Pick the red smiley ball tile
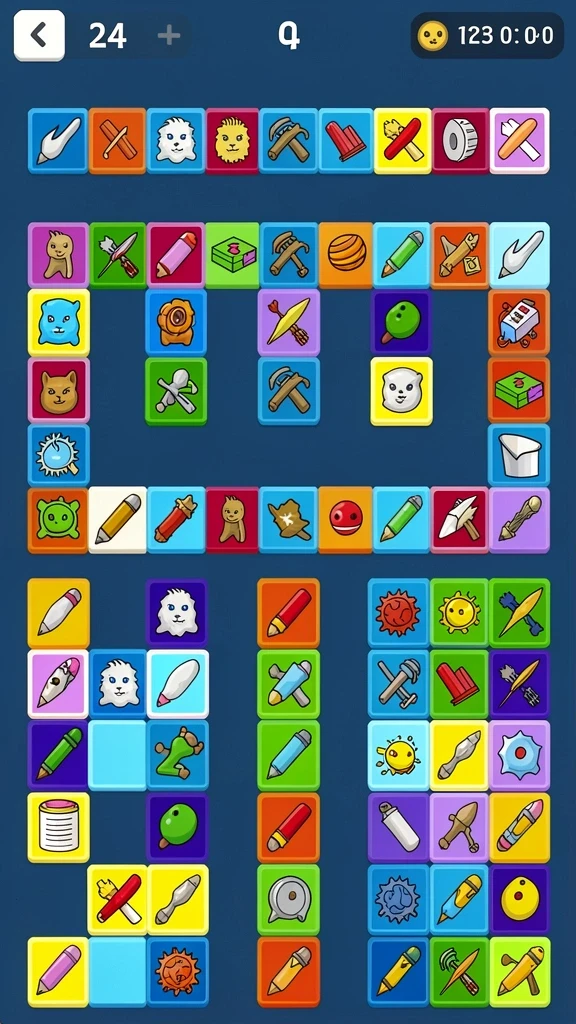This screenshot has width=576, height=1024. 345,520
